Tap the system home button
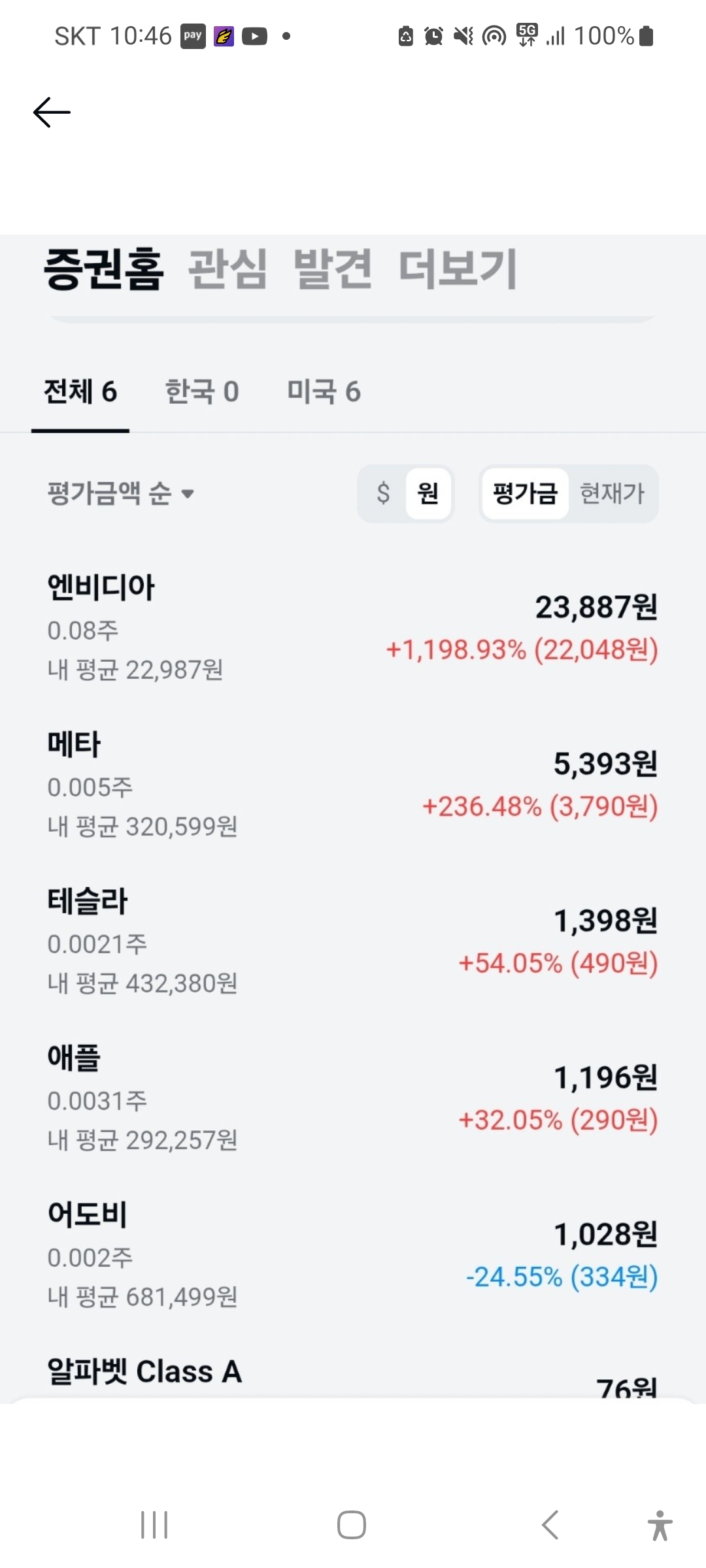The height and width of the screenshot is (1568, 706). [x=352, y=1526]
